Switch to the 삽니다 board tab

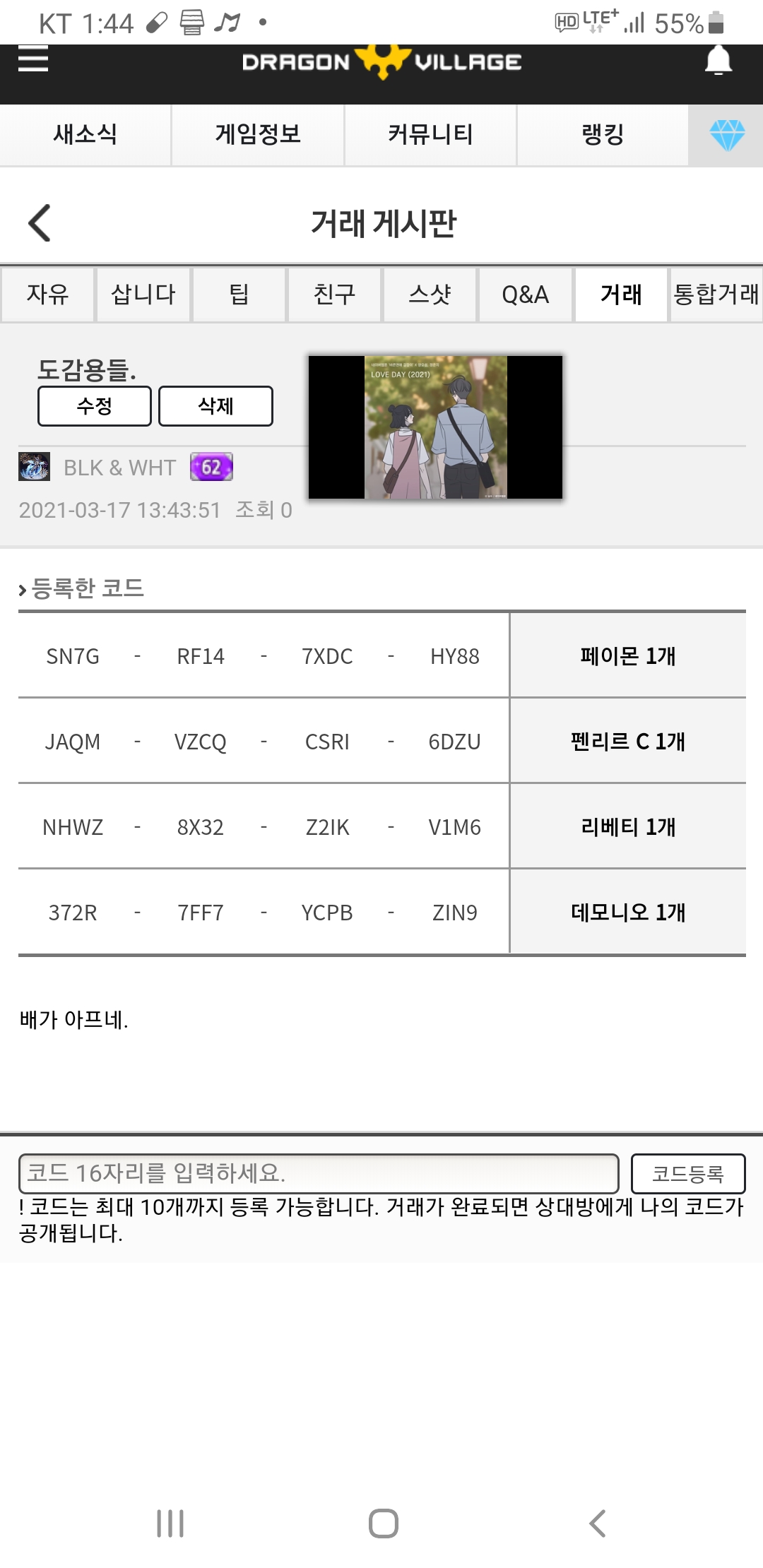(143, 295)
